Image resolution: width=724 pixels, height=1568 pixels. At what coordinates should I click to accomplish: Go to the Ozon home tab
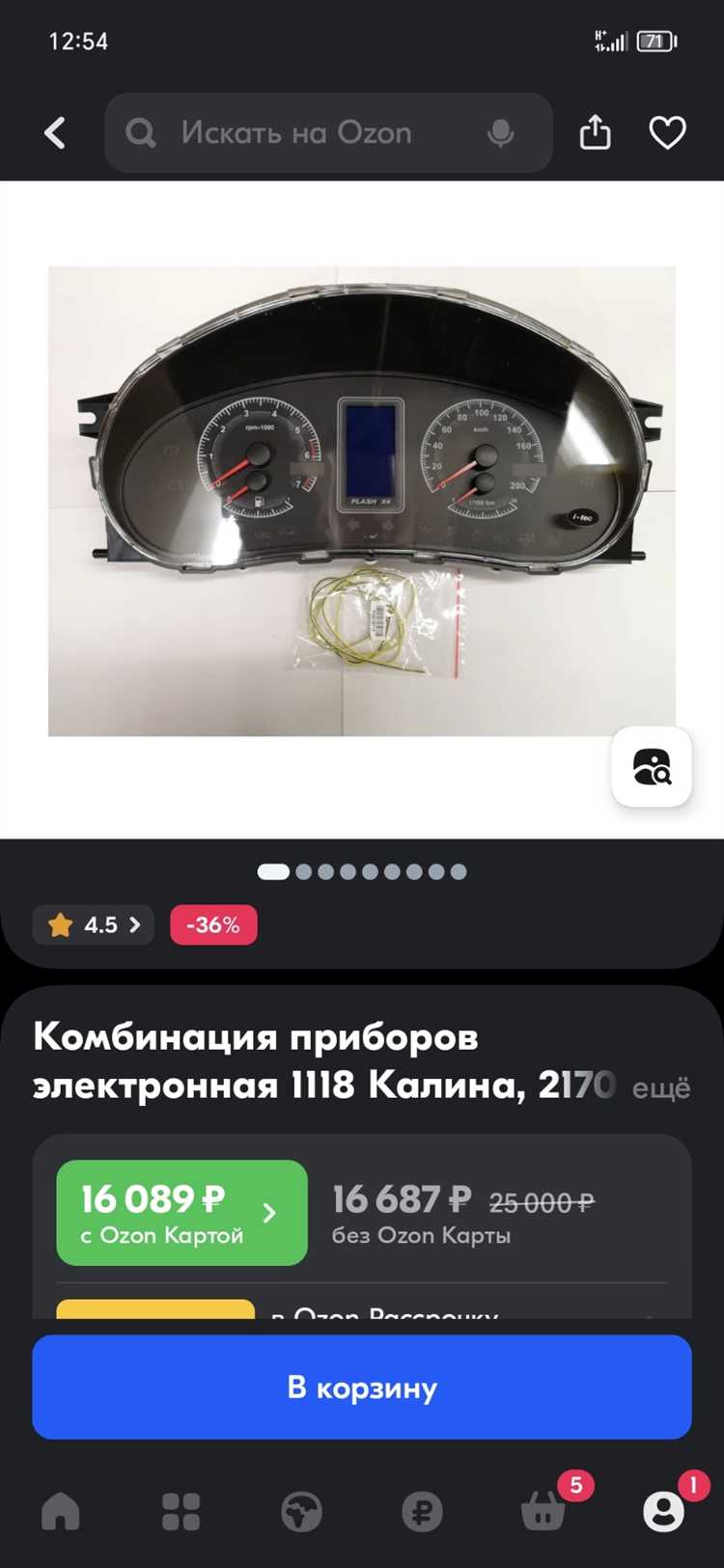coord(60,1511)
